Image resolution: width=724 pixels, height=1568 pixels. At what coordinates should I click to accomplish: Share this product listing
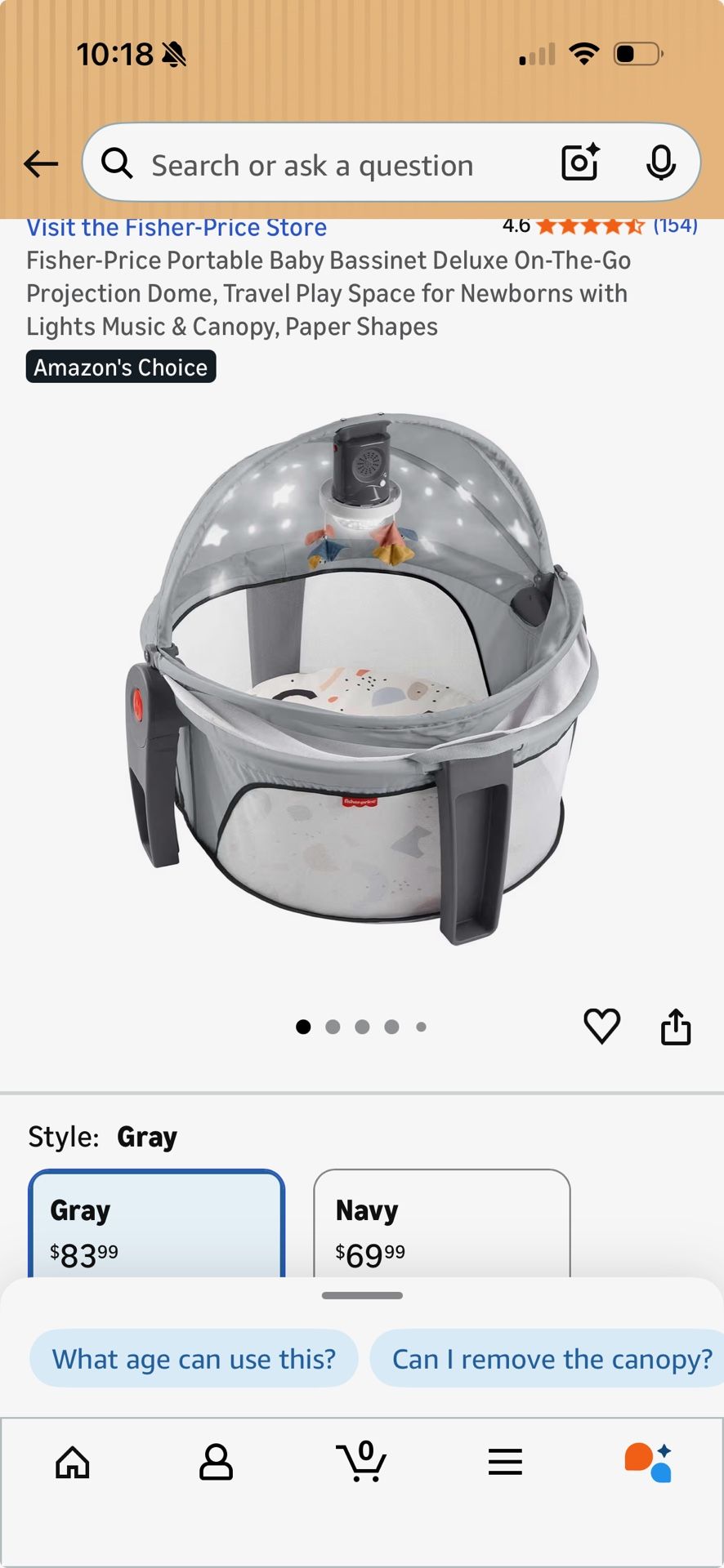pos(676,1026)
